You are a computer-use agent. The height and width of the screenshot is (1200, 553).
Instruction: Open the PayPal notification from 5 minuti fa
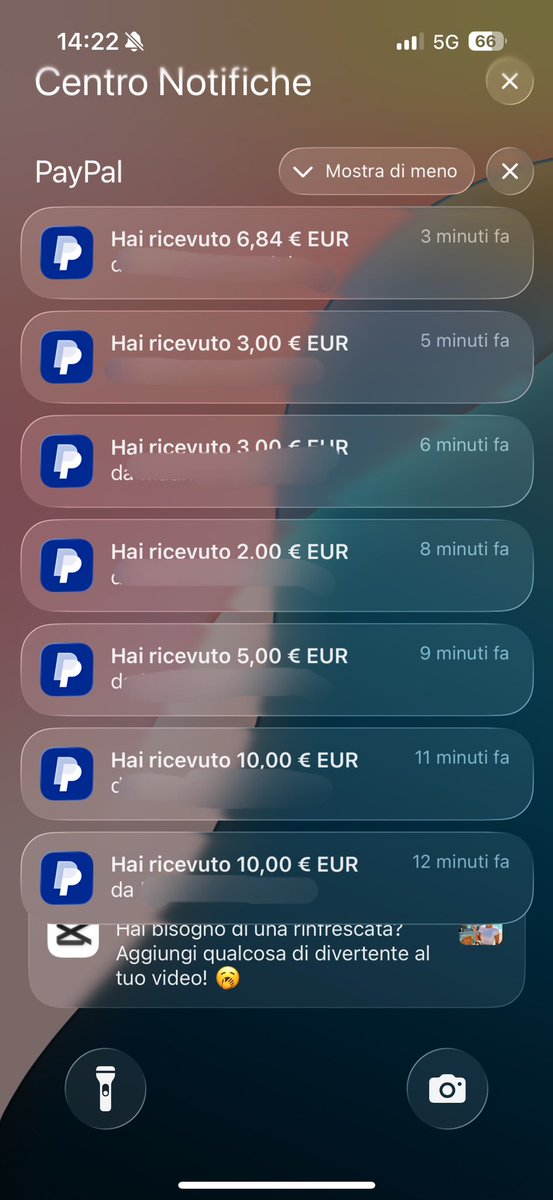(276, 357)
